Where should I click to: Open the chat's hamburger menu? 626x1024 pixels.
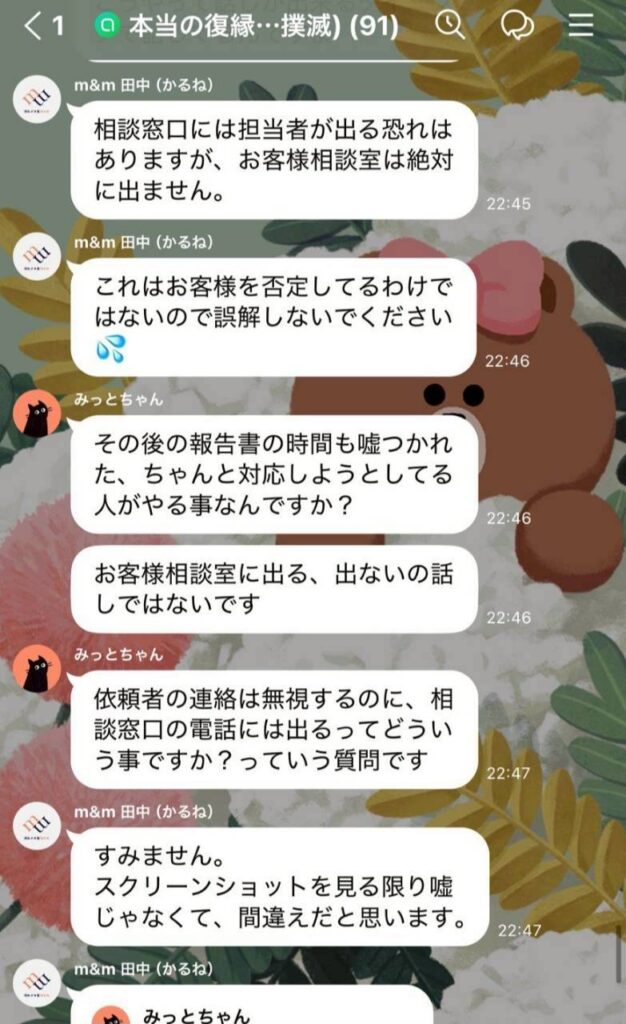pos(581,26)
